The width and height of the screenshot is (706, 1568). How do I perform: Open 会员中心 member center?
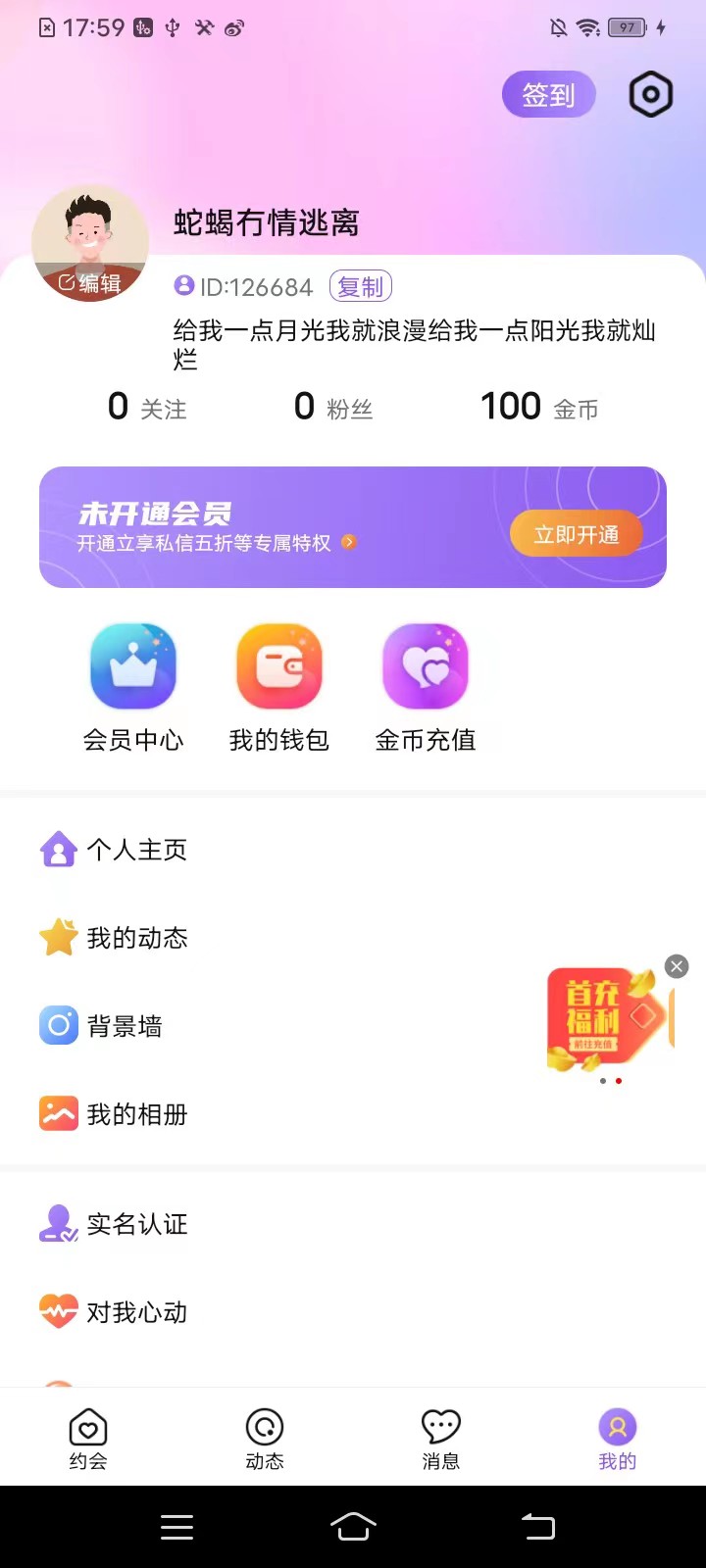coord(133,688)
